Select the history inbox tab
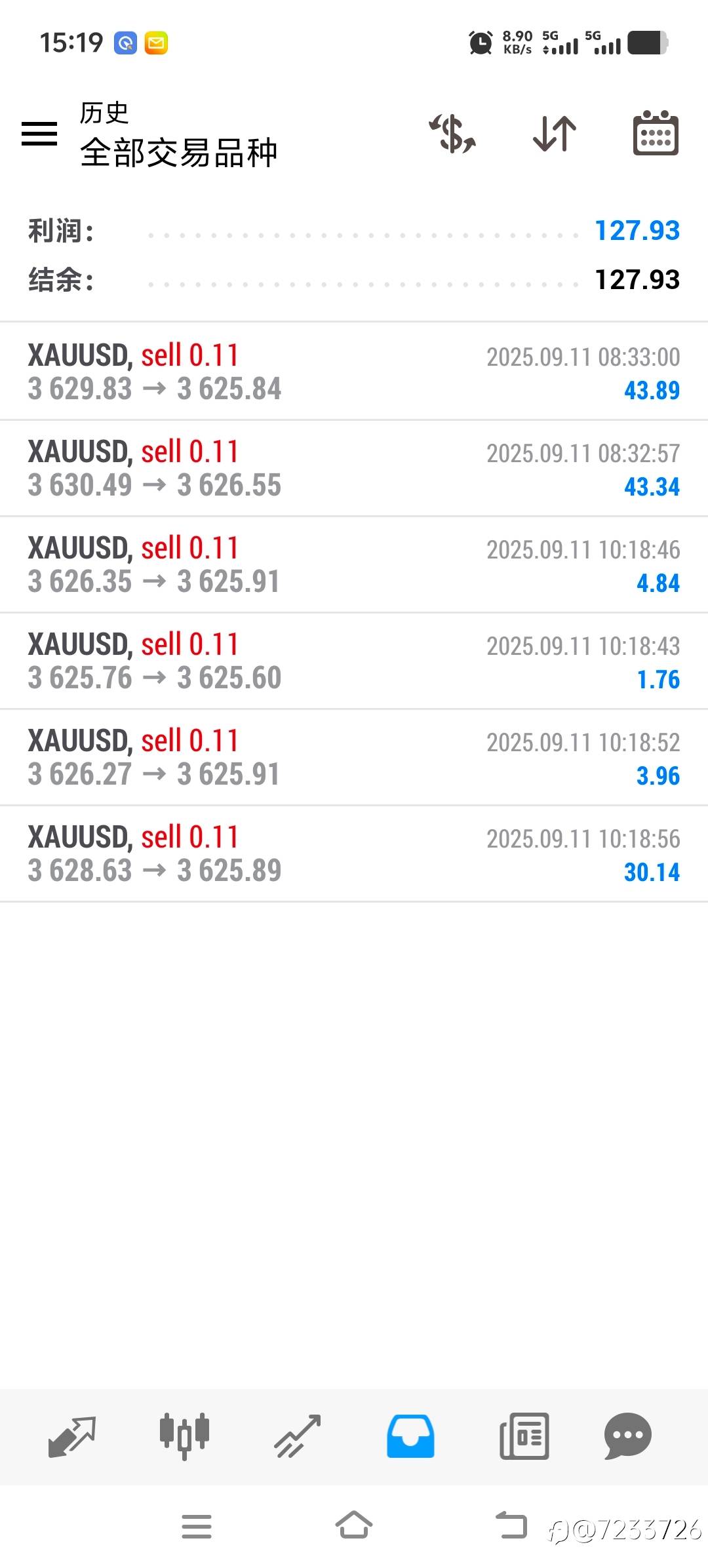 click(410, 1436)
